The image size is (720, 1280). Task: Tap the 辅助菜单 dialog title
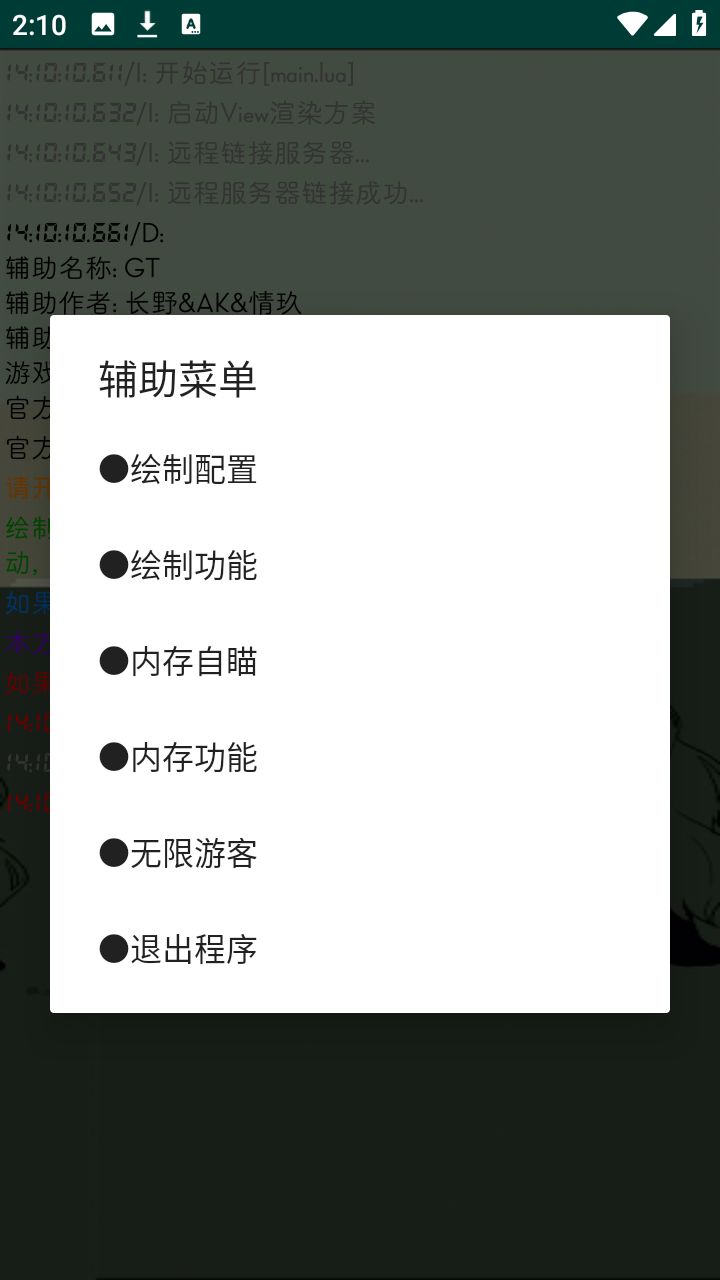coord(176,380)
